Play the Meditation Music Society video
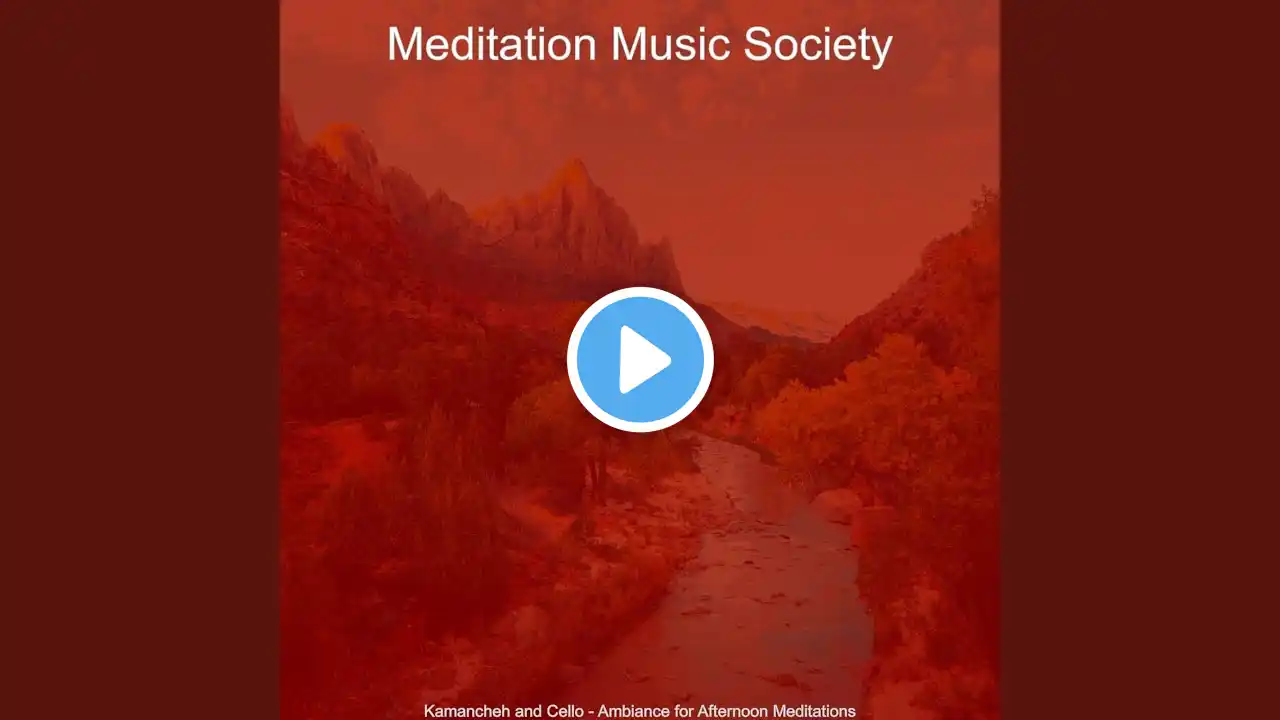This screenshot has height=720, width=1280. click(640, 359)
